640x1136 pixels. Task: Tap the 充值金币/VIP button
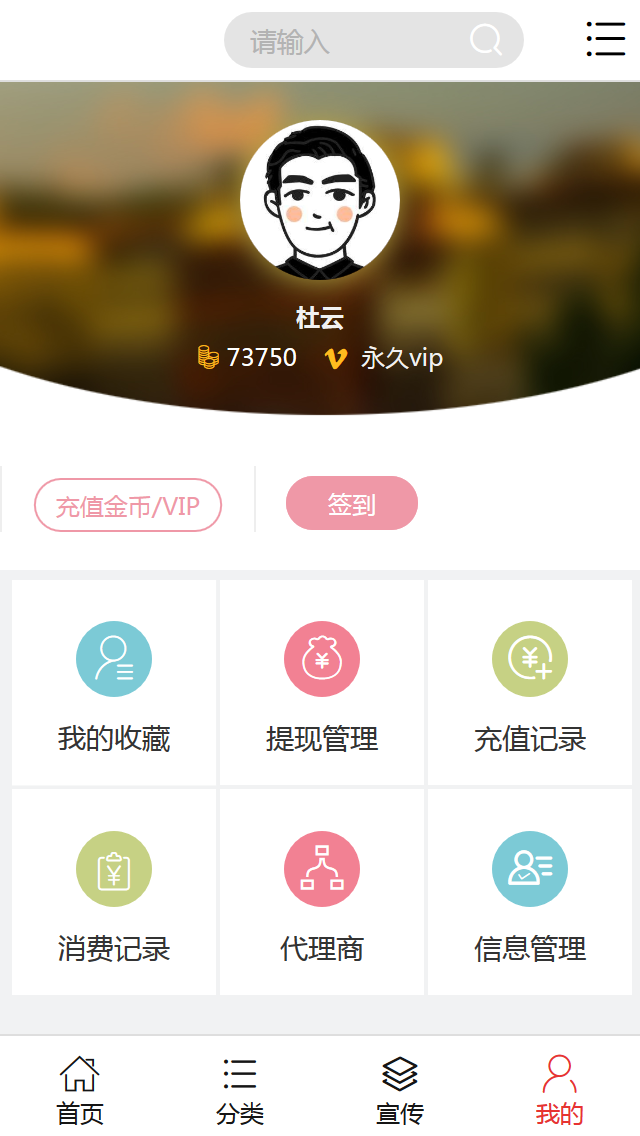(x=128, y=505)
